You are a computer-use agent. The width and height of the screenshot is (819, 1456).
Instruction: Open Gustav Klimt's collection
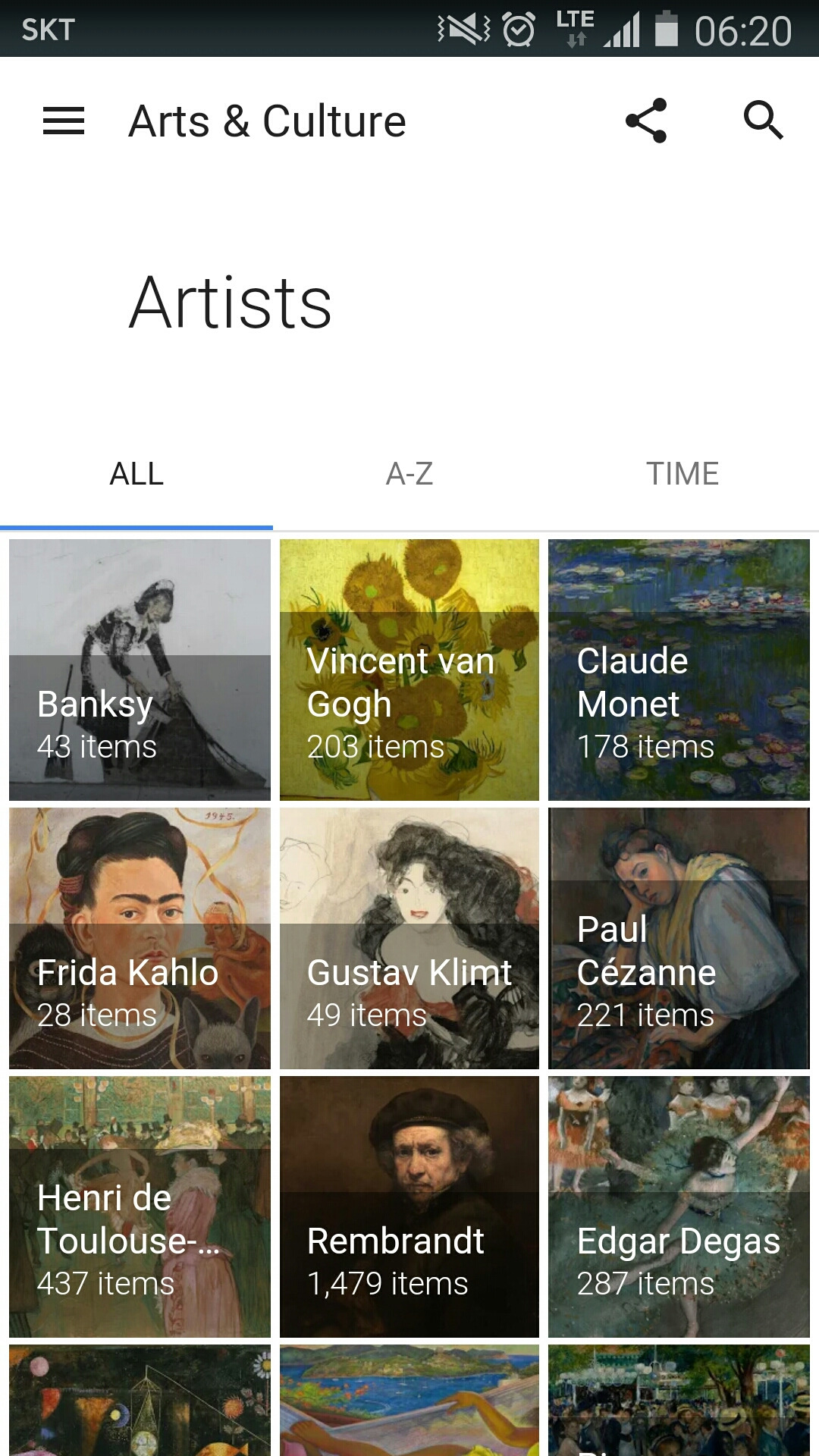(x=409, y=938)
